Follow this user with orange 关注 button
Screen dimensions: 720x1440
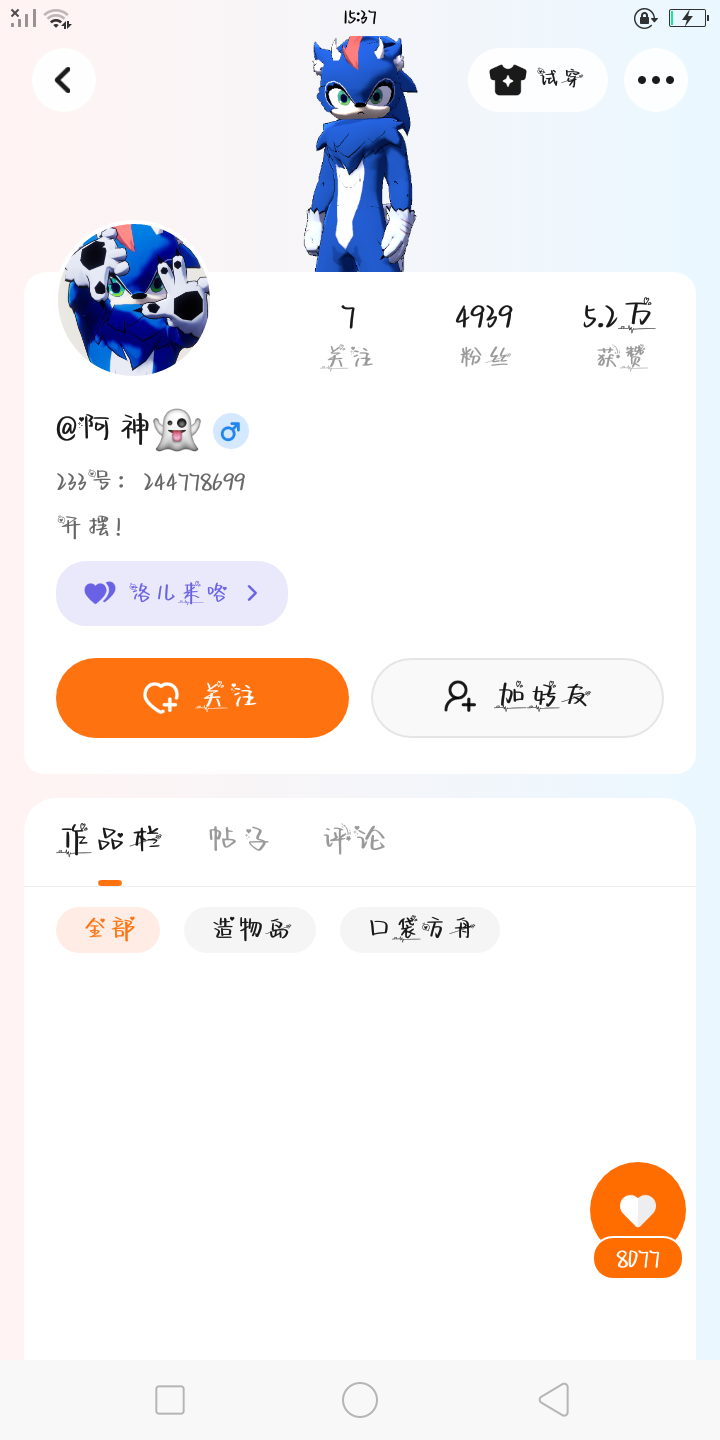202,697
